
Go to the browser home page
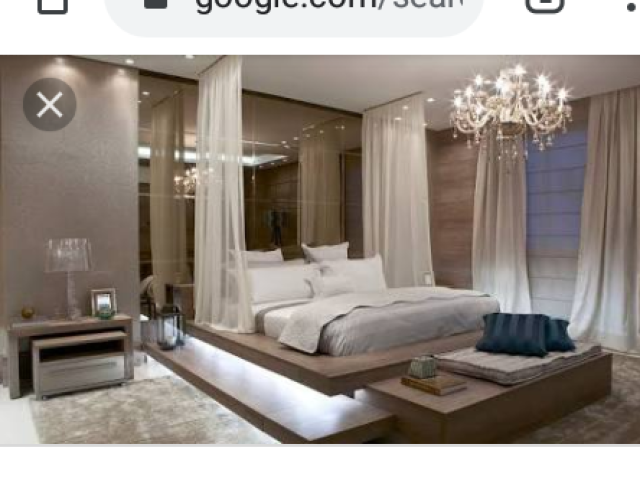(51, 6)
